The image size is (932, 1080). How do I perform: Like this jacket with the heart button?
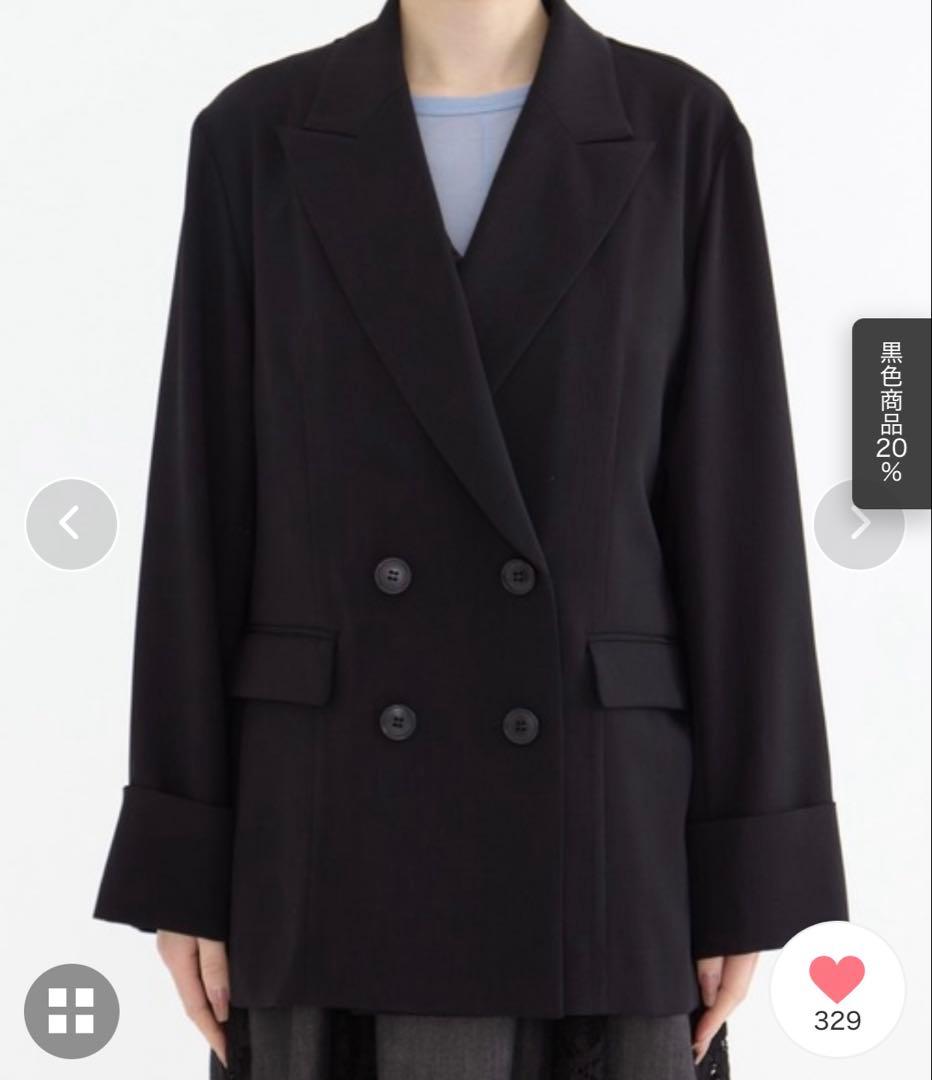coord(837,980)
